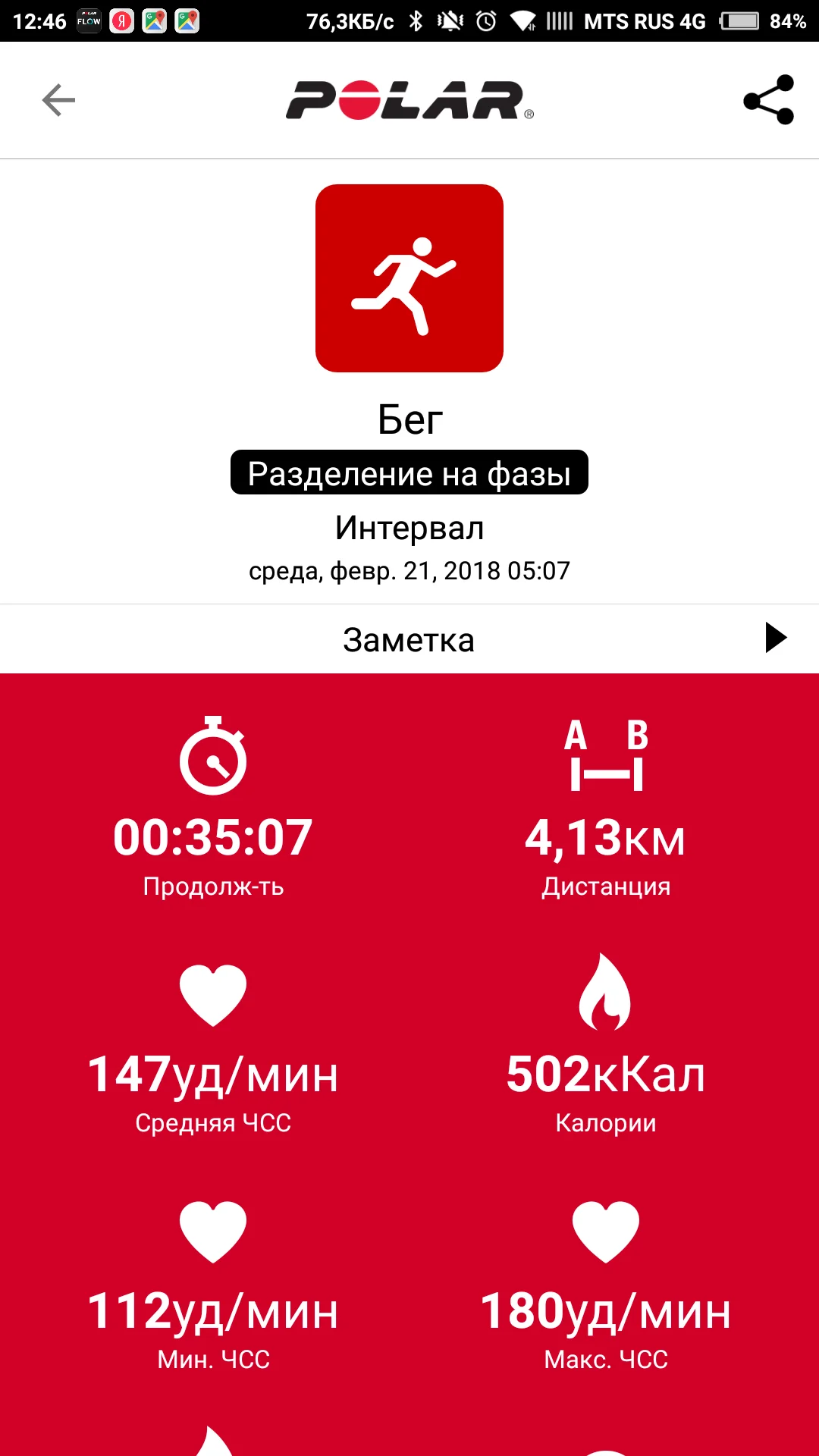This screenshot has width=819, height=1456.
Task: Go back using the arrow icon
Action: 58,100
